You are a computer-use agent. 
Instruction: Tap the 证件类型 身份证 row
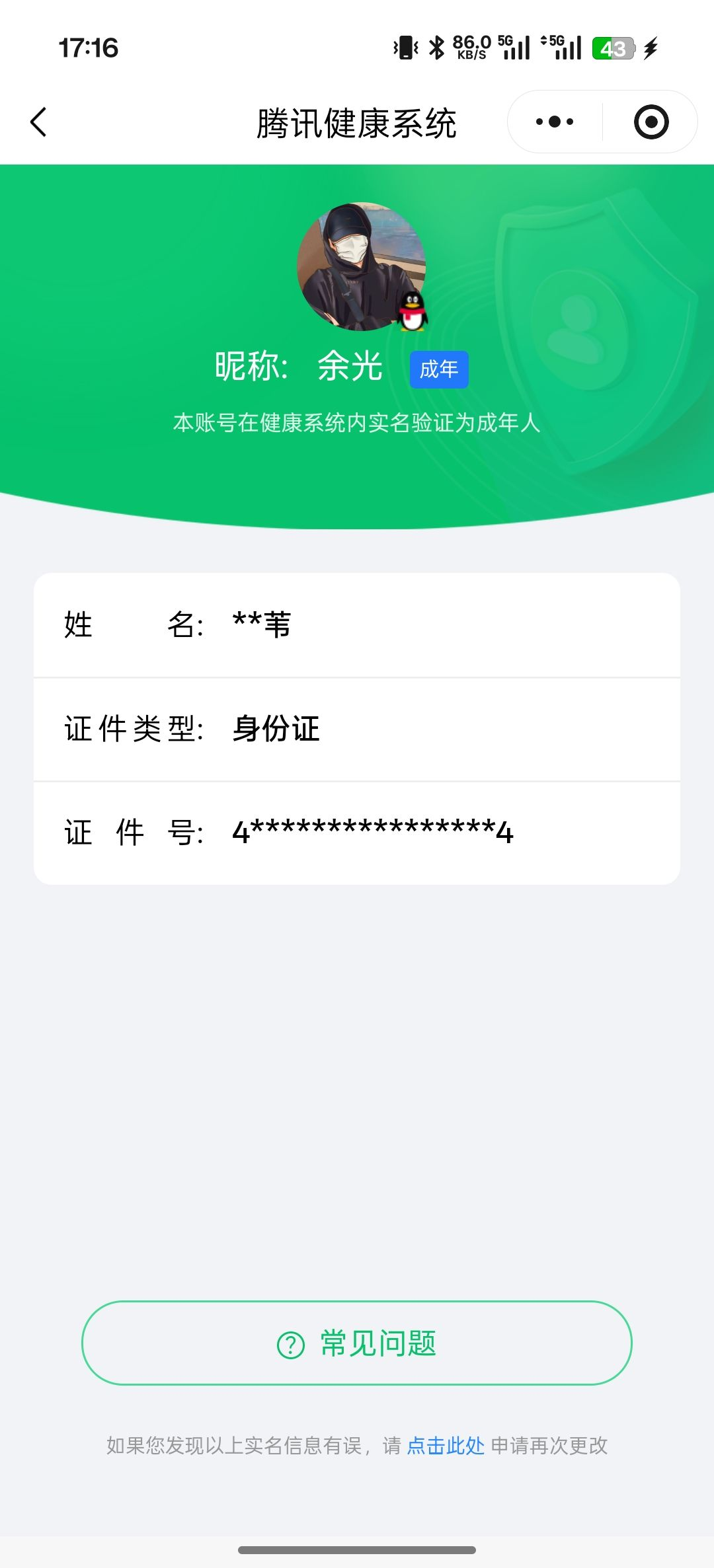[x=357, y=729]
